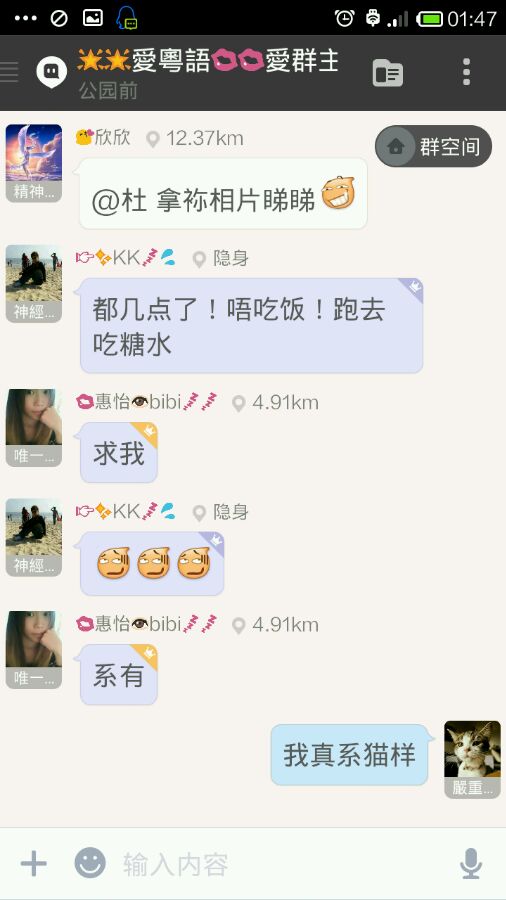
Task: Open the overflow menu
Action: click(x=466, y=72)
